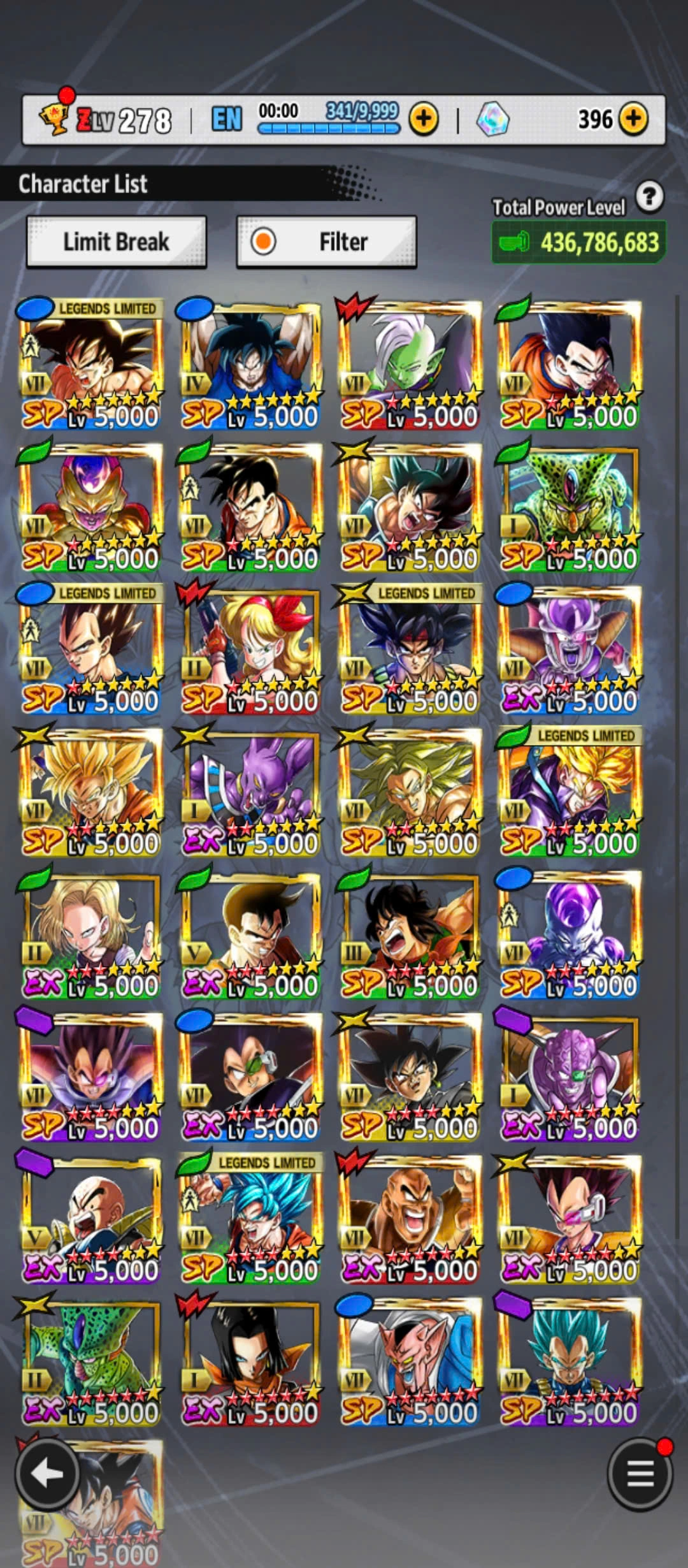Tap the help question mark icon
This screenshot has height=1568, width=688.
point(649,197)
